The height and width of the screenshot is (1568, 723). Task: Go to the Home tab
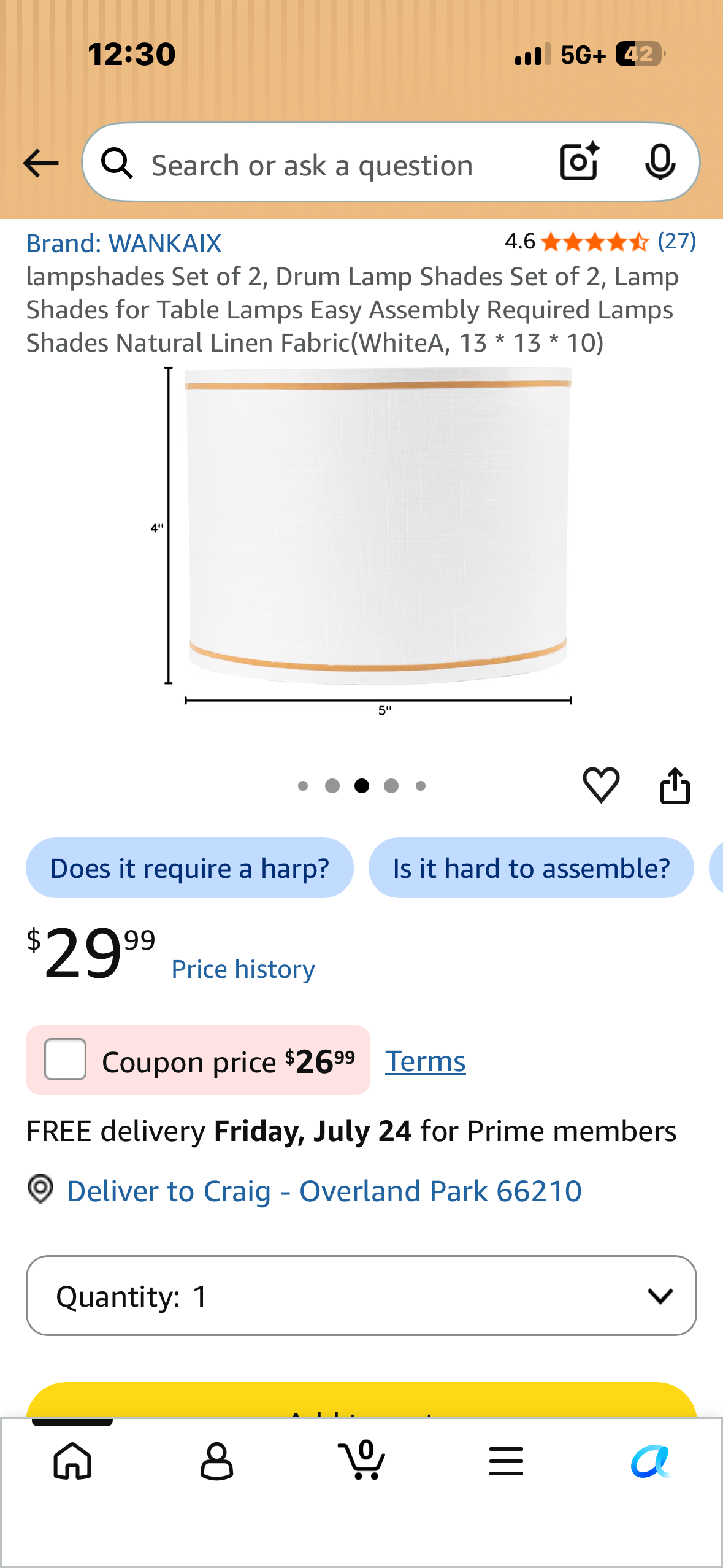pyautogui.click(x=72, y=1461)
